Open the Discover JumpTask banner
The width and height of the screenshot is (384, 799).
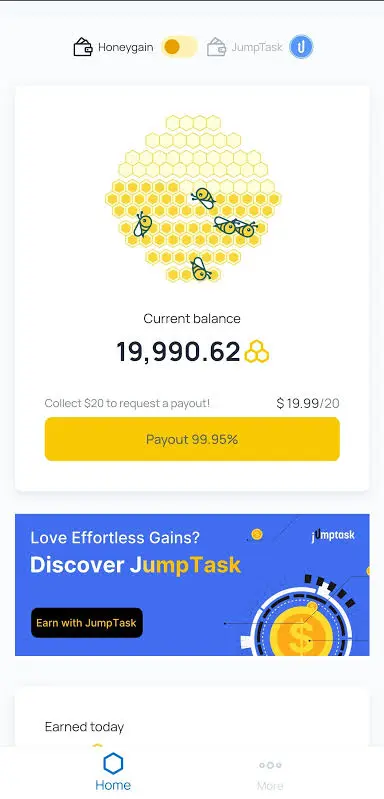coord(192,584)
